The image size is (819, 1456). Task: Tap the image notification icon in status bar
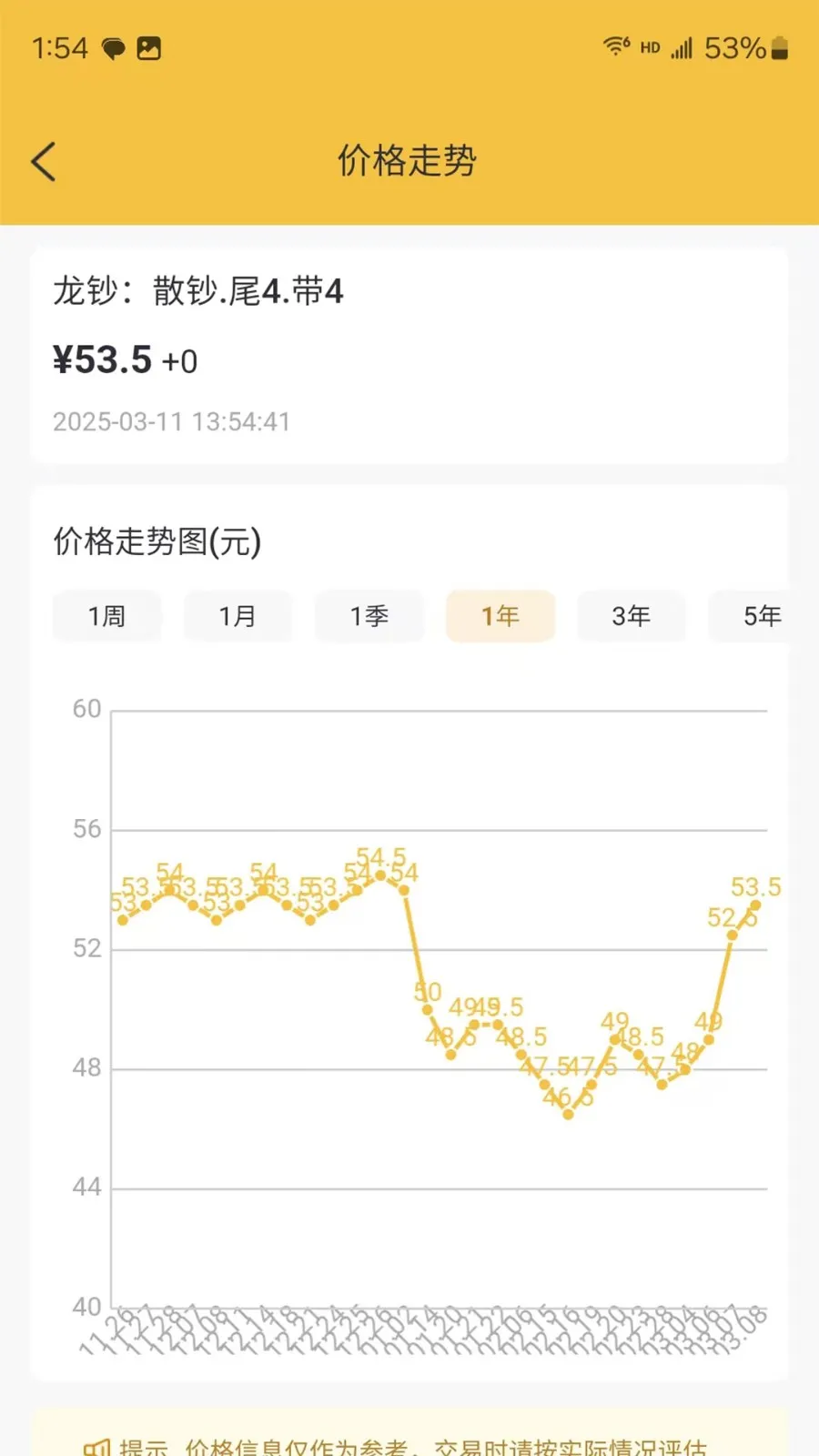point(148,48)
